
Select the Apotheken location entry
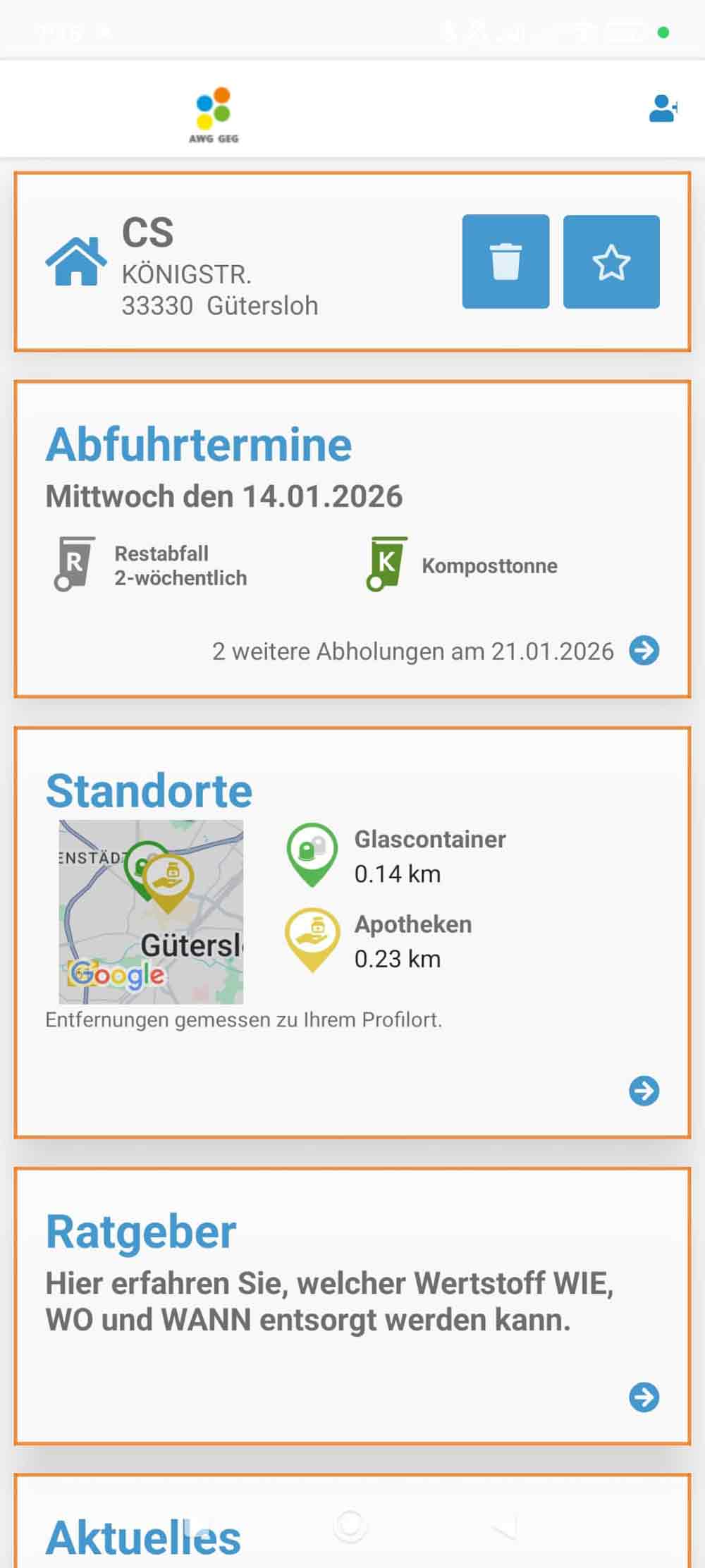point(379,941)
